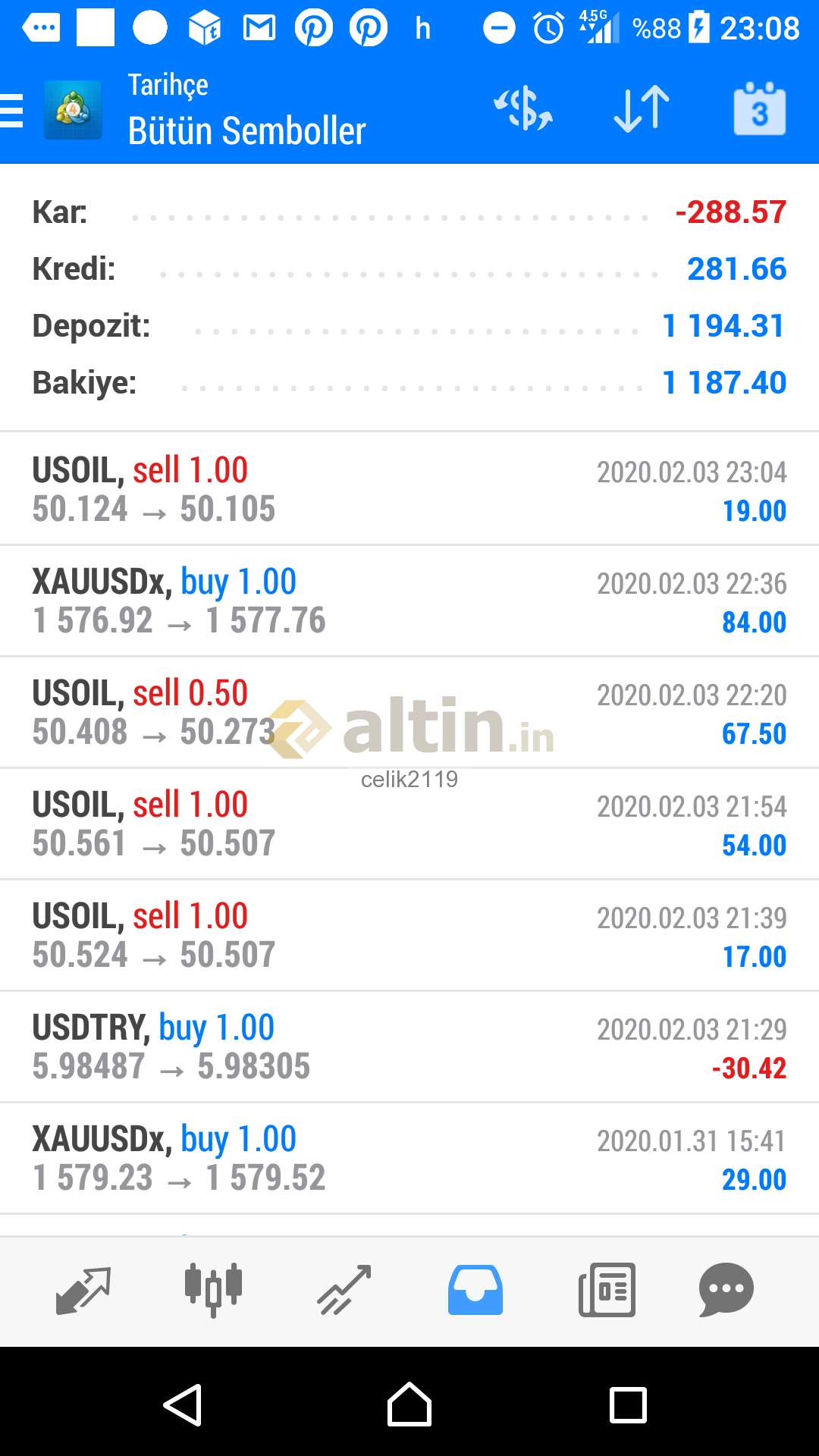Open XAUUSDx buy trade at 22:36

coord(409,601)
